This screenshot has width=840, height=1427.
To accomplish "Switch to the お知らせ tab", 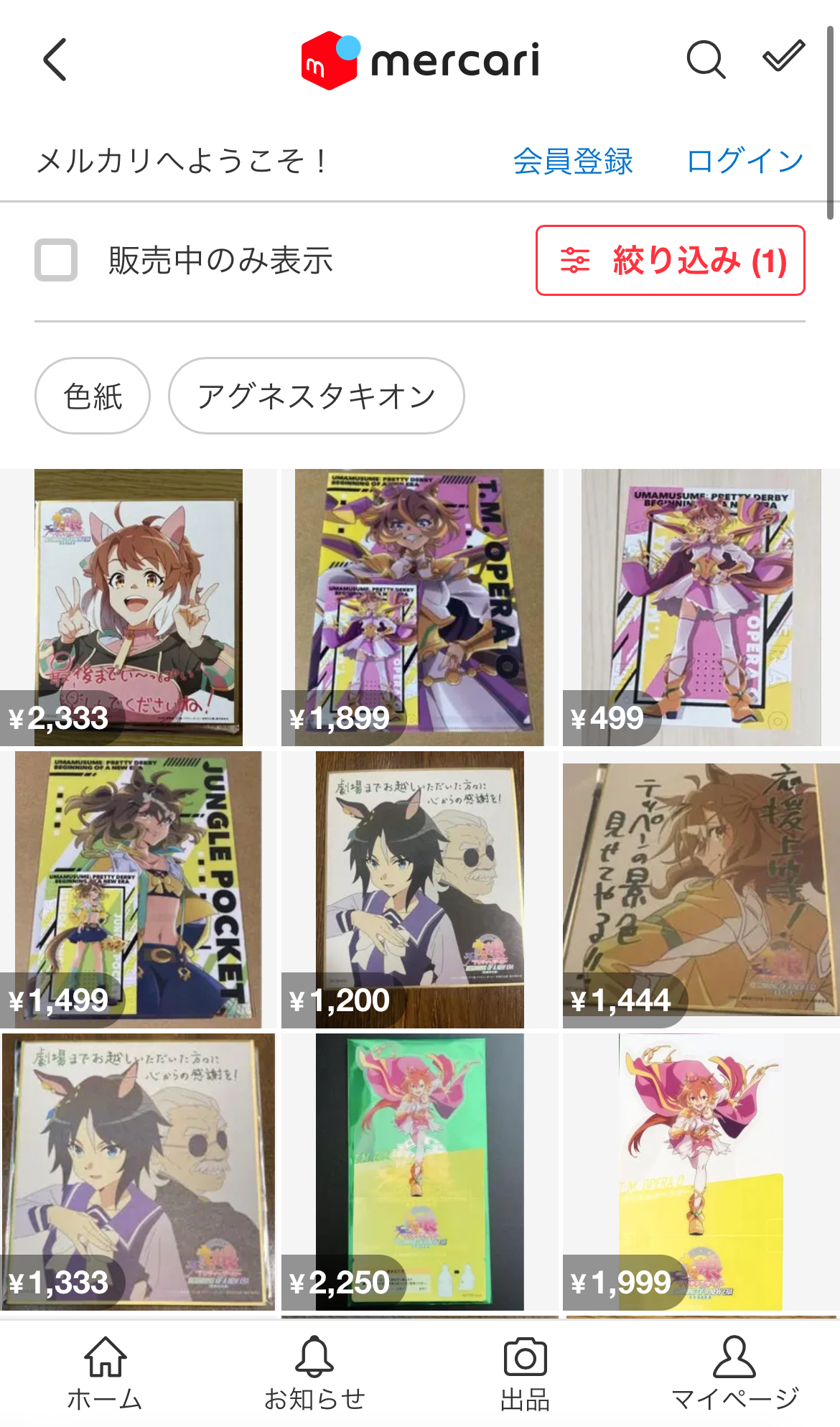I will pos(314,1373).
